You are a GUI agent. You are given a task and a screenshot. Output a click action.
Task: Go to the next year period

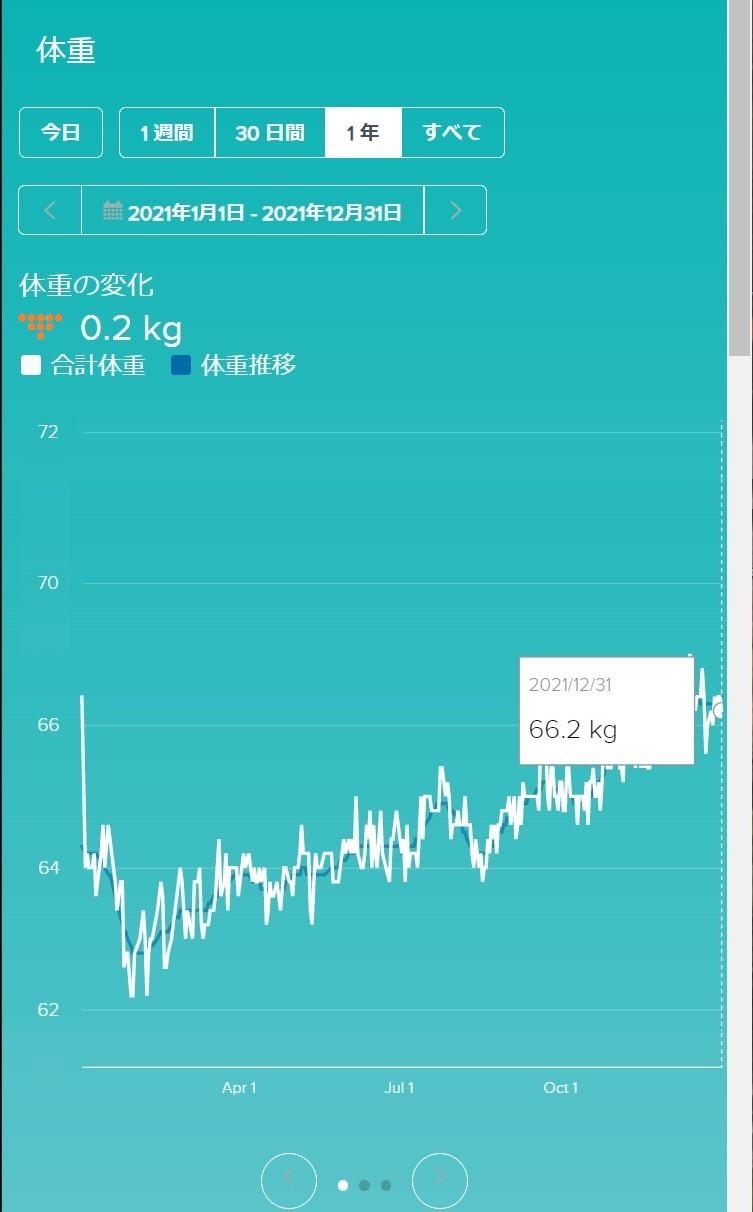(x=455, y=210)
